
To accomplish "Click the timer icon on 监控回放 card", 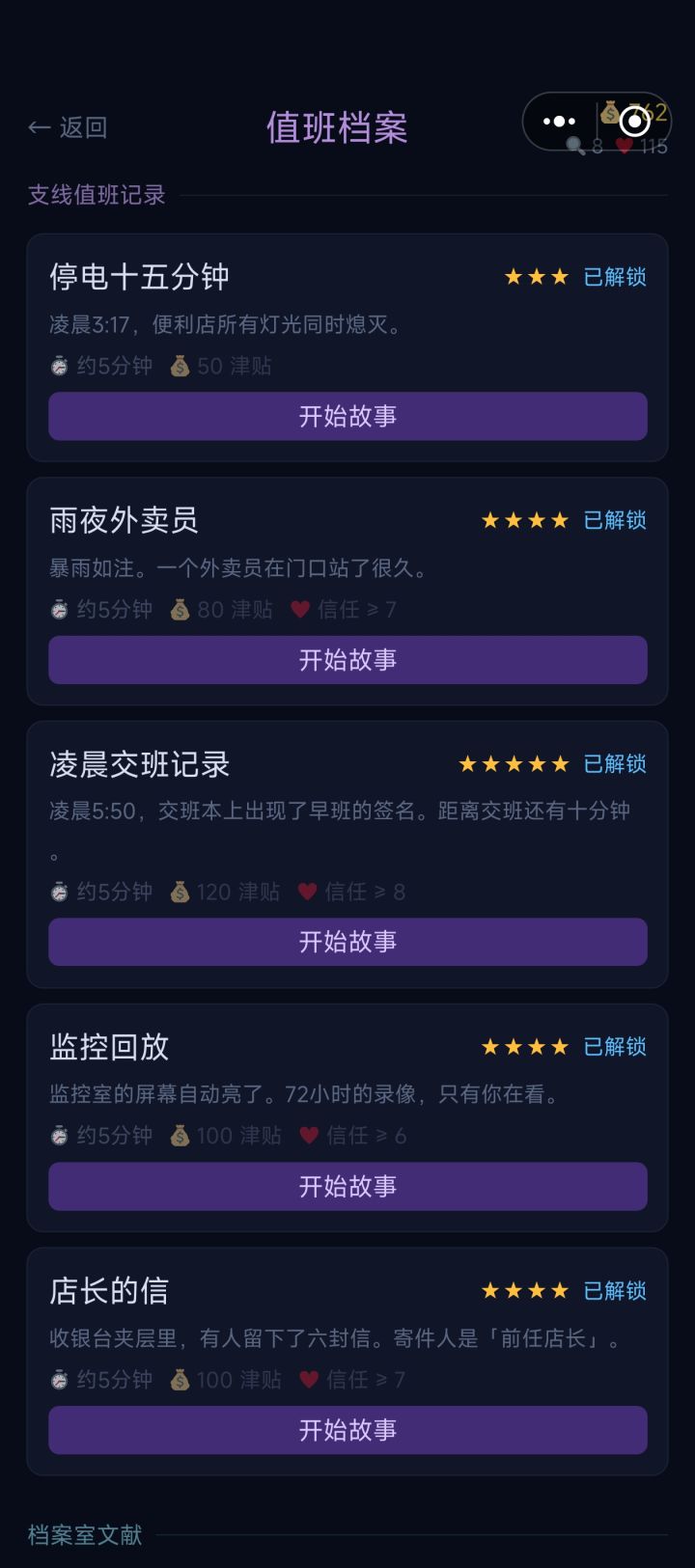I will [x=60, y=1136].
